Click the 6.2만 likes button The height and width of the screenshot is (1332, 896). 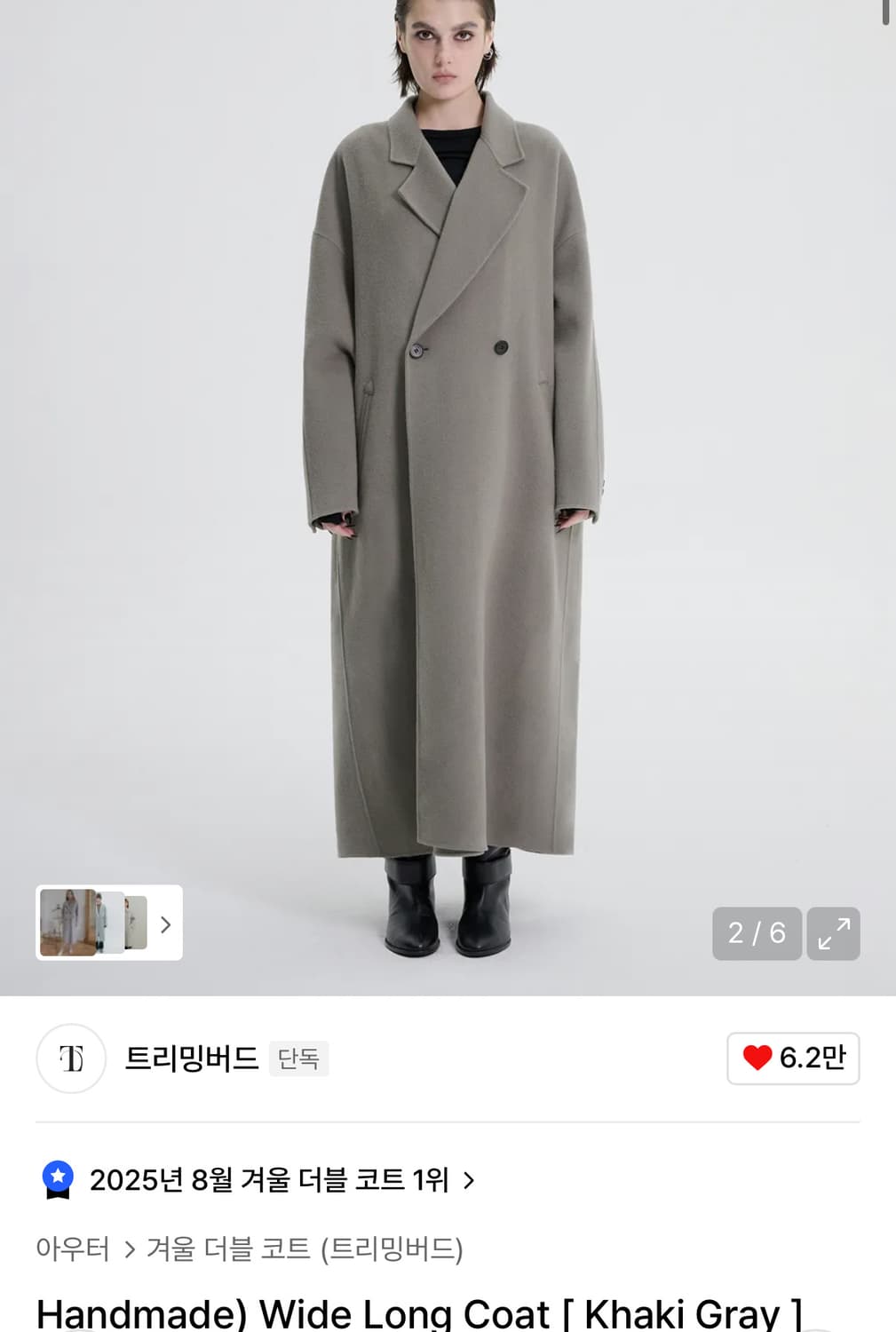[792, 1058]
